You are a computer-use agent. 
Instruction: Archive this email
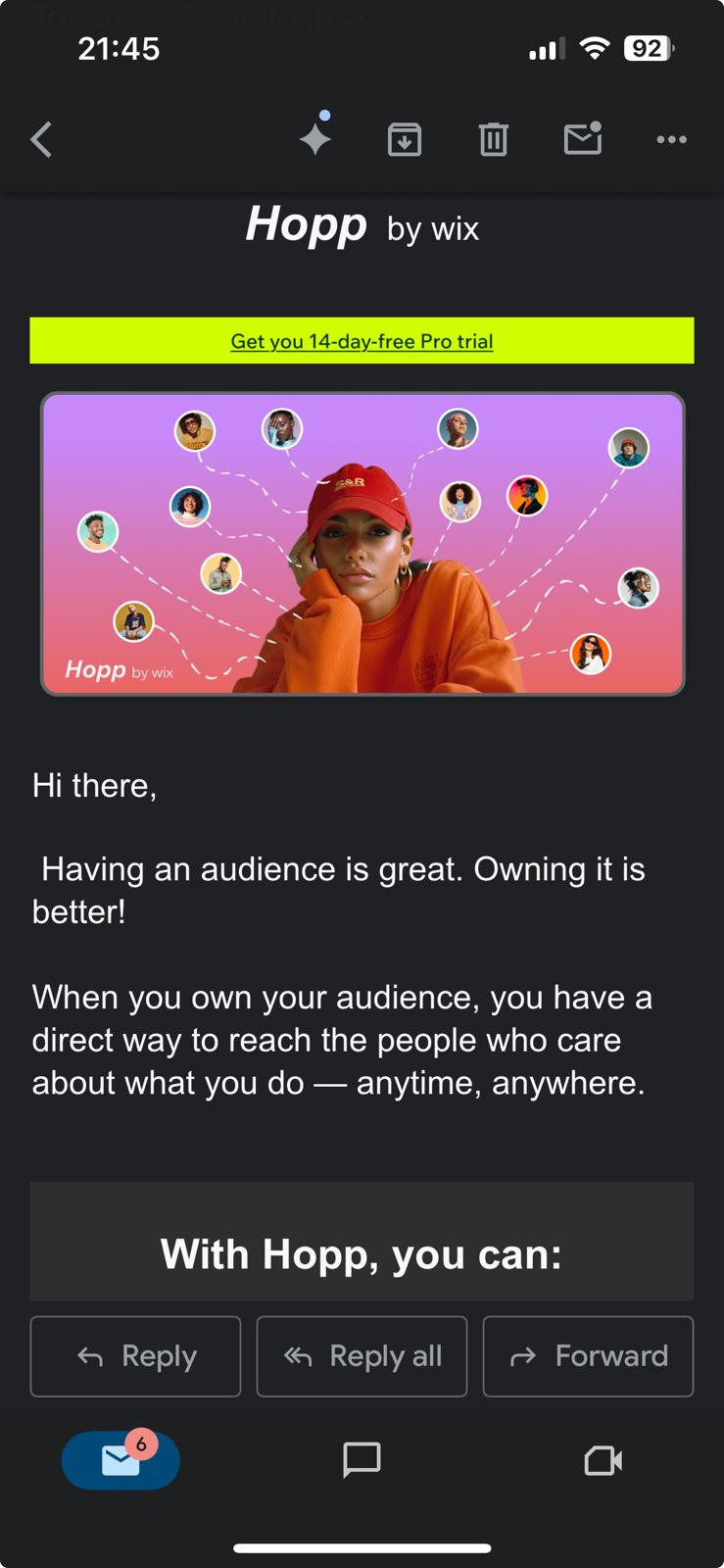click(x=405, y=140)
